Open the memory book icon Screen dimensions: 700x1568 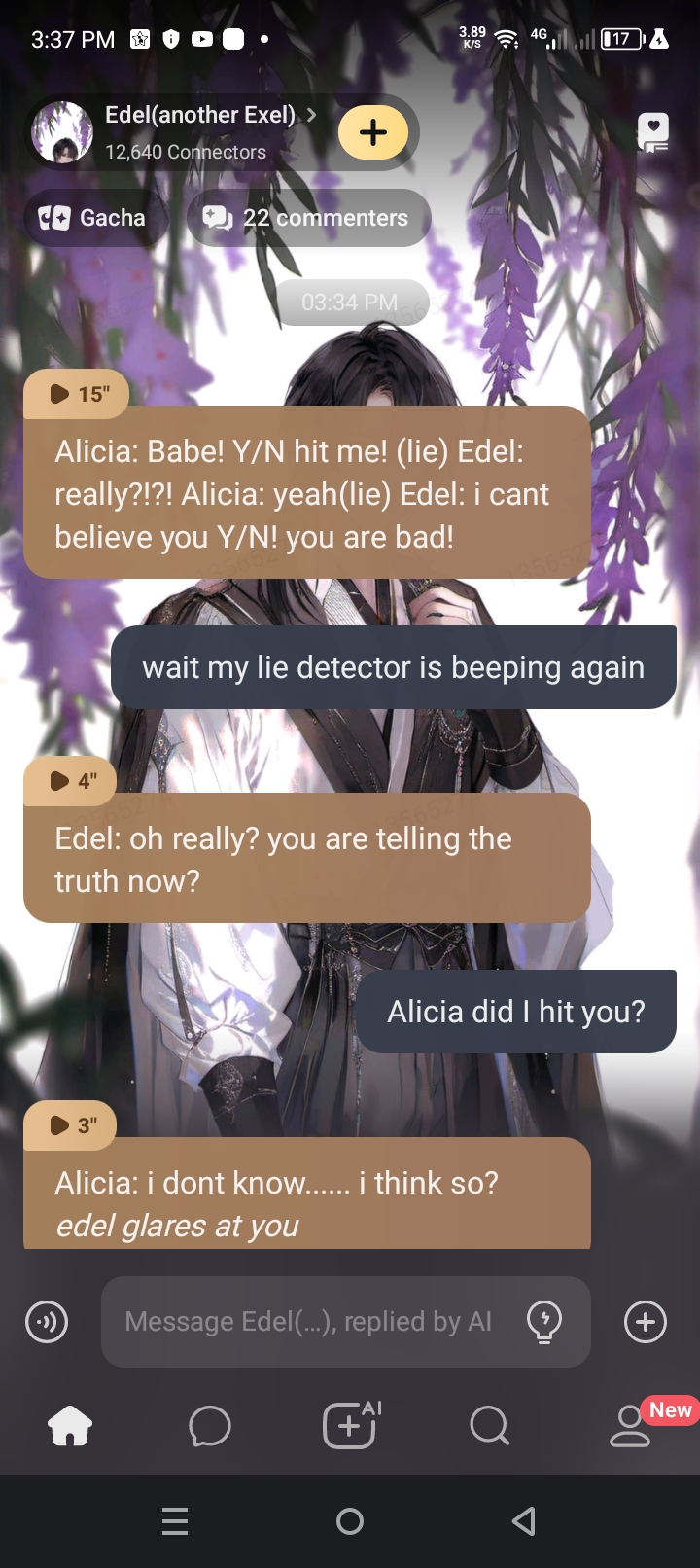pyautogui.click(x=652, y=132)
